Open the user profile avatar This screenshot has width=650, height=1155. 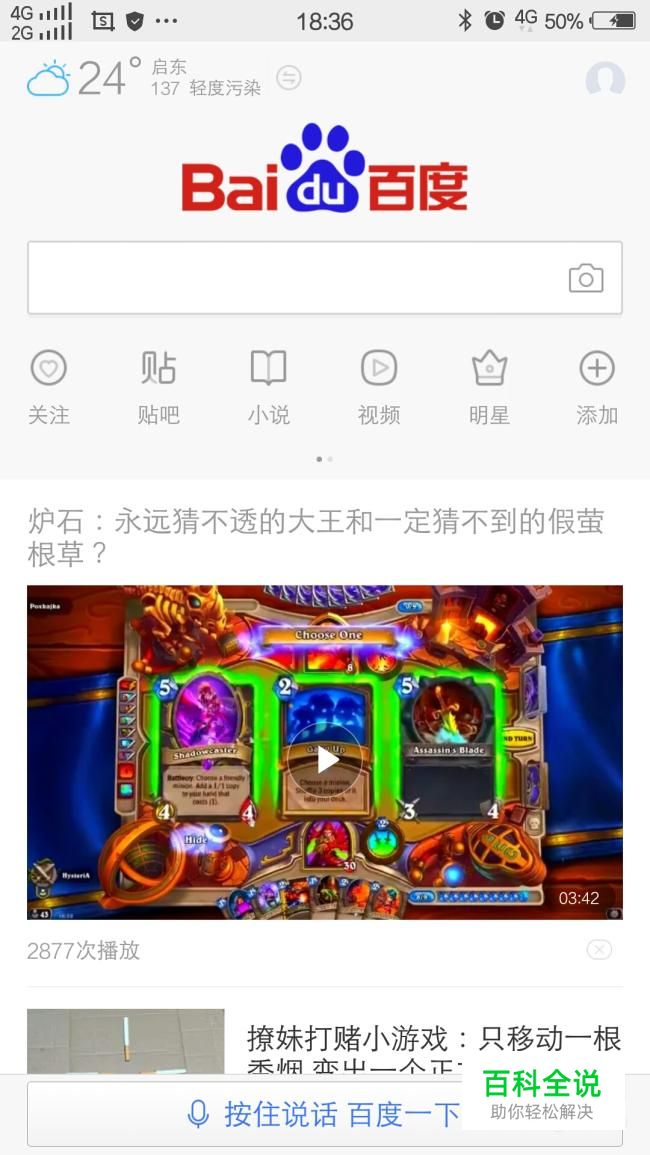pos(605,80)
